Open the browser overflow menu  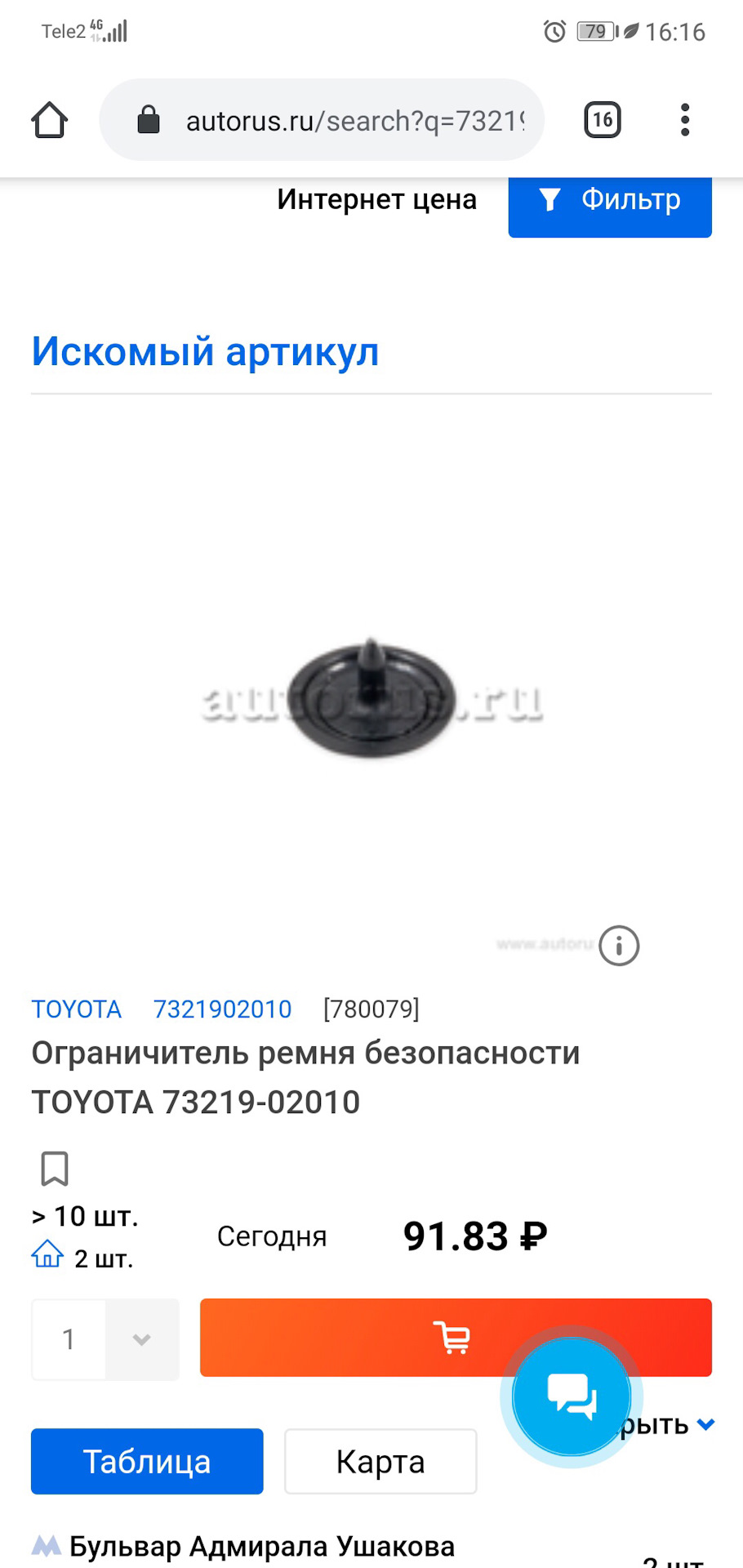(685, 121)
